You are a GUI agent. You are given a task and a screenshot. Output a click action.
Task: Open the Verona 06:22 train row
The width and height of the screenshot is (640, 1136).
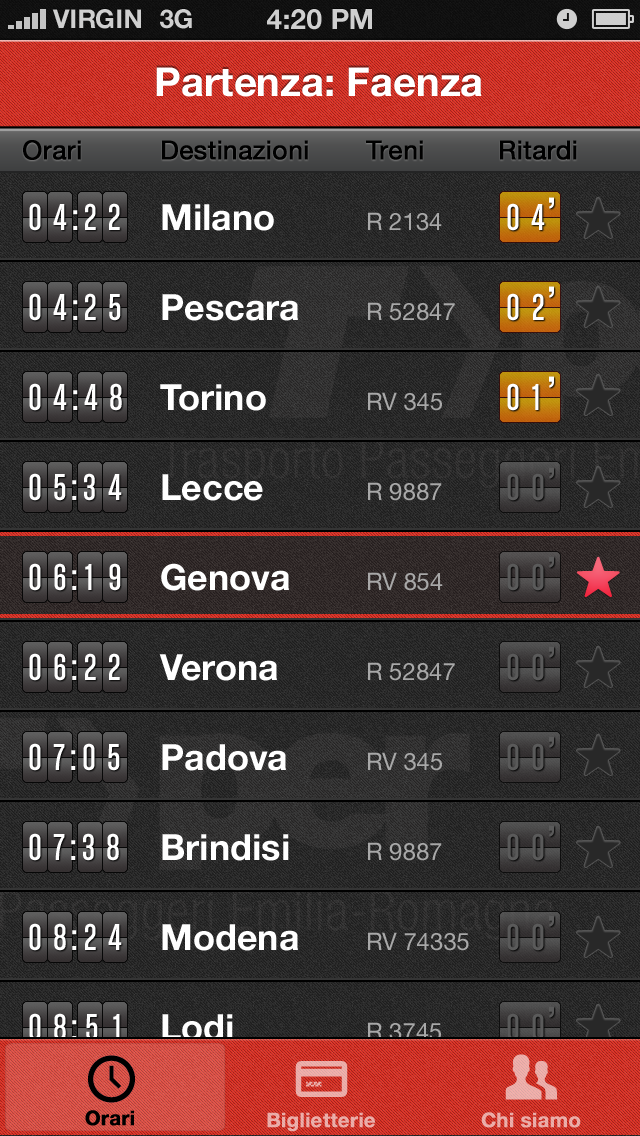320,667
